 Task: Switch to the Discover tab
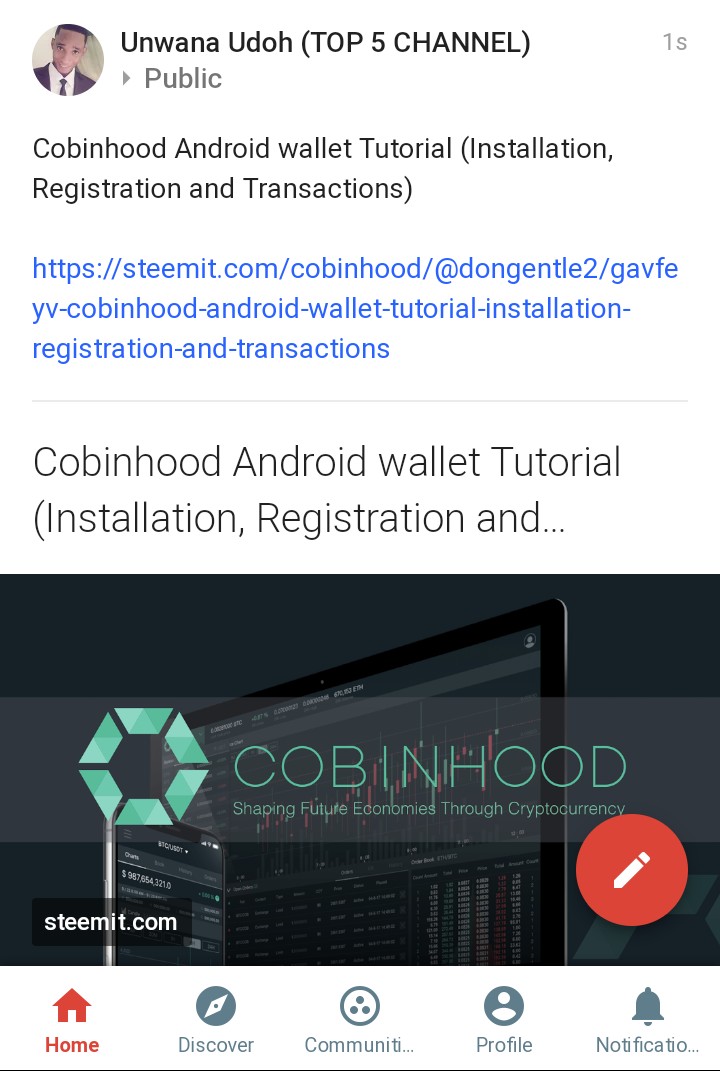(216, 1020)
